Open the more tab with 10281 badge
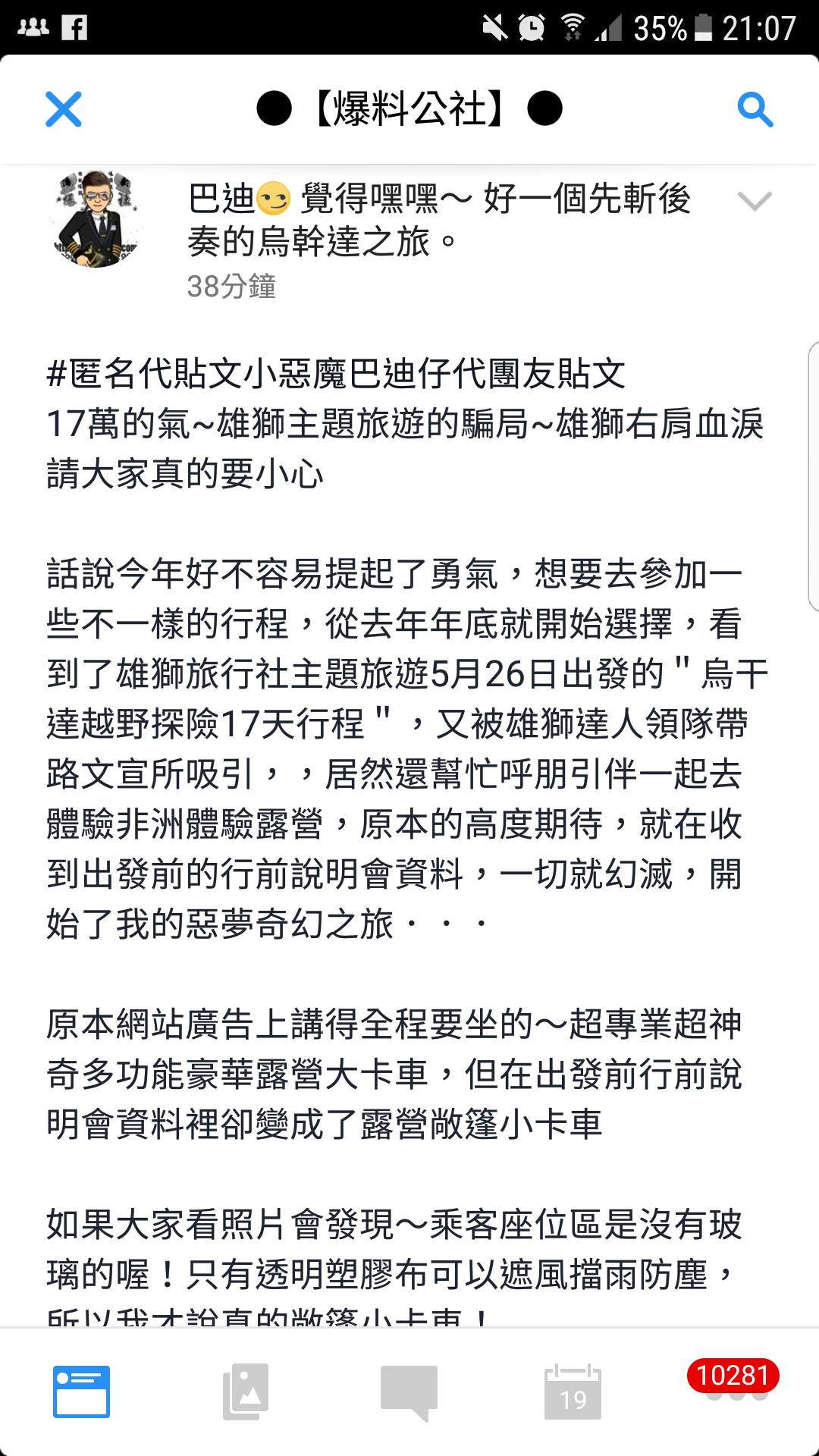 (733, 1388)
